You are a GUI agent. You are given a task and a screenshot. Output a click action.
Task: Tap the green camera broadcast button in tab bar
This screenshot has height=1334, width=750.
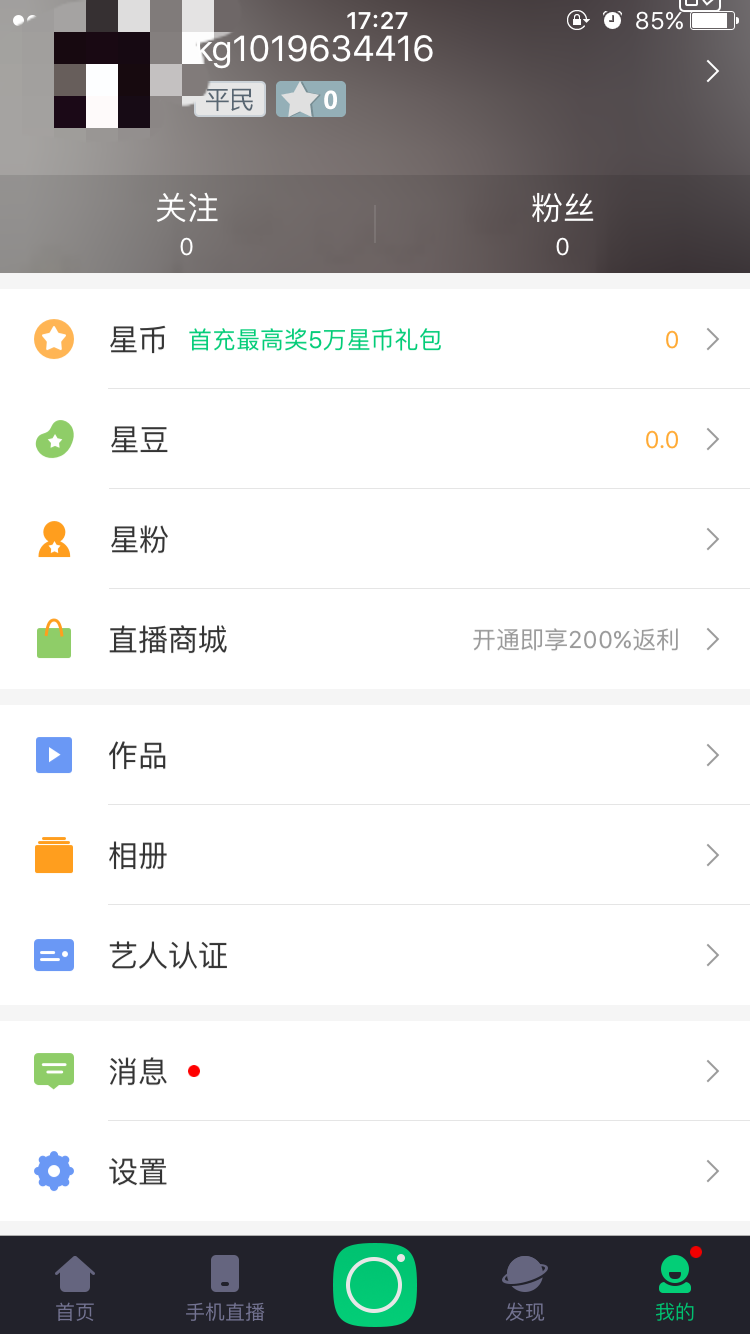375,1285
